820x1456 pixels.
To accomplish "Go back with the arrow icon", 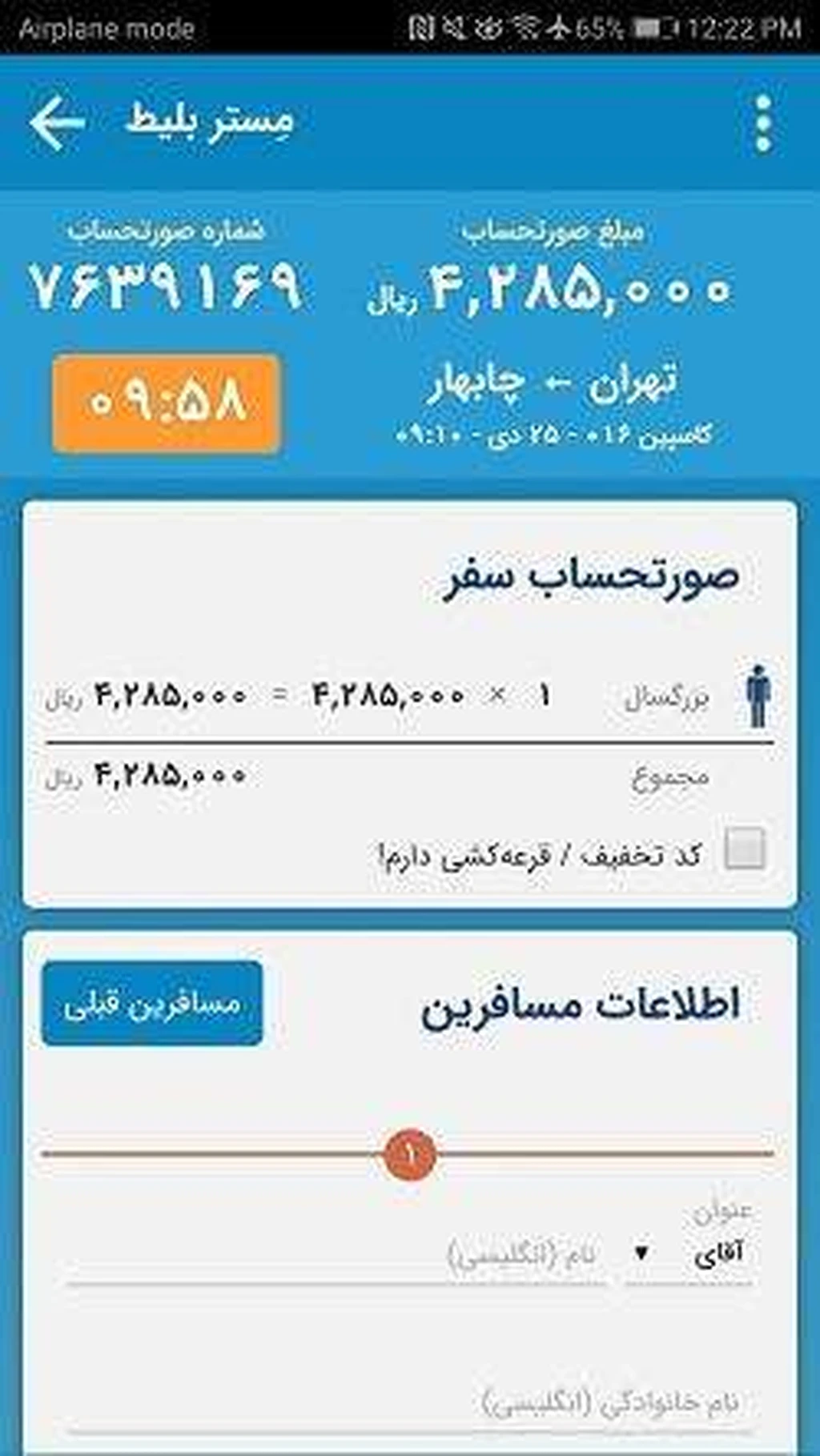I will 56,122.
